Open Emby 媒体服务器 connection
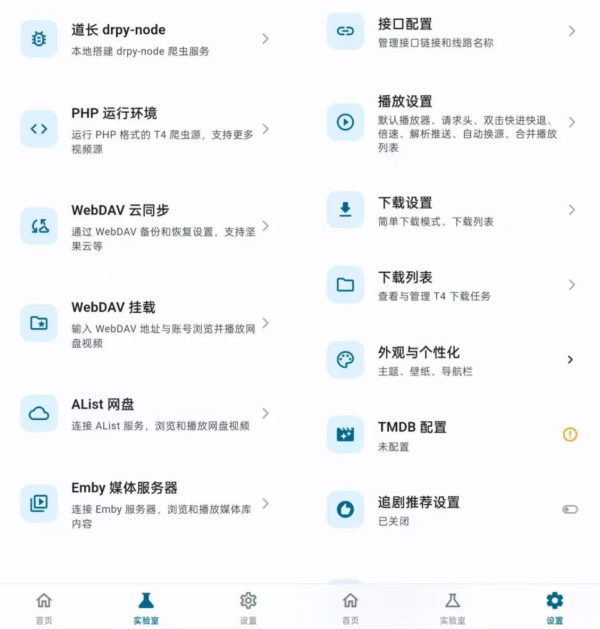 150,503
